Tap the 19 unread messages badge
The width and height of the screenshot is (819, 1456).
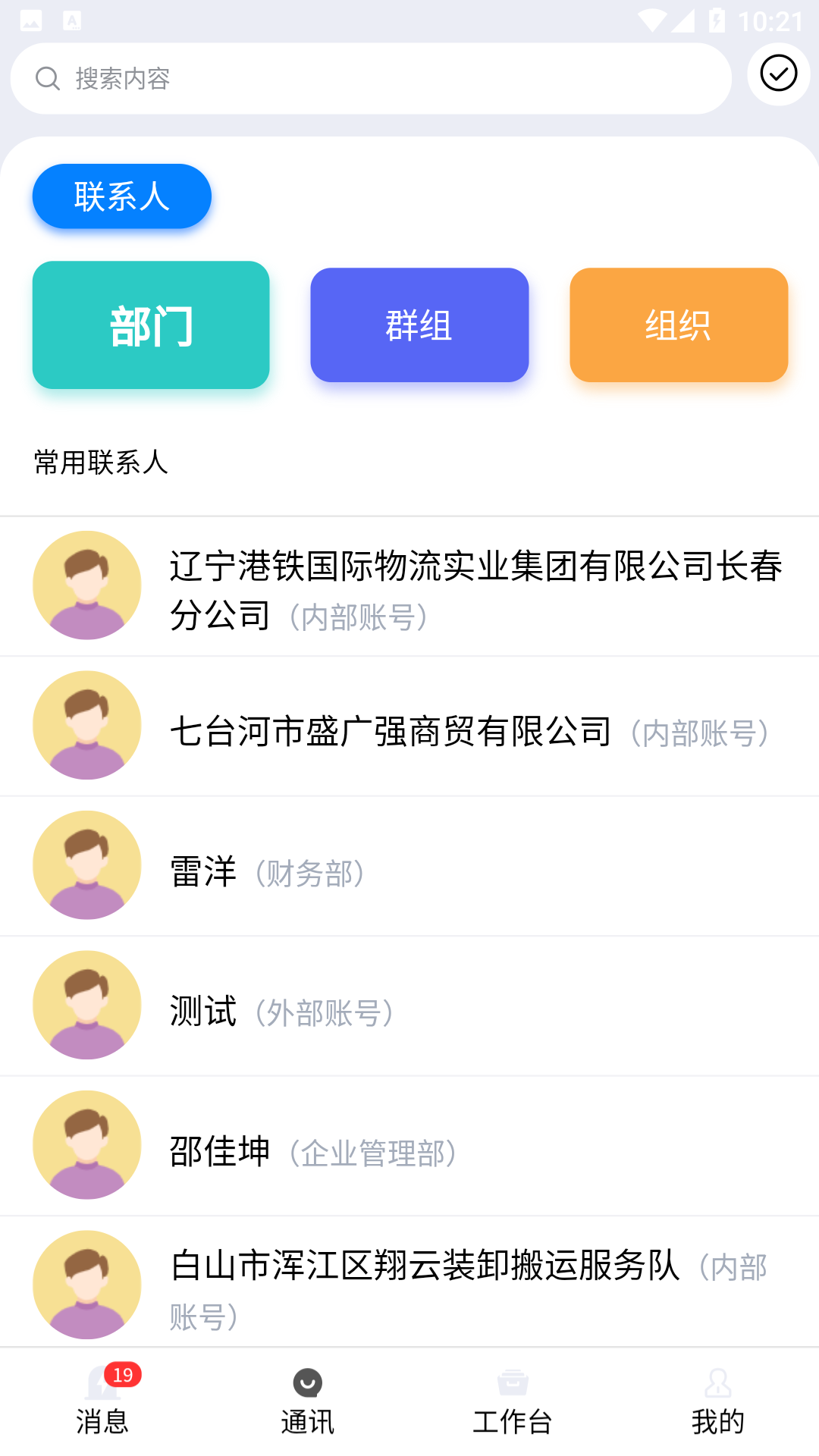tap(124, 1373)
